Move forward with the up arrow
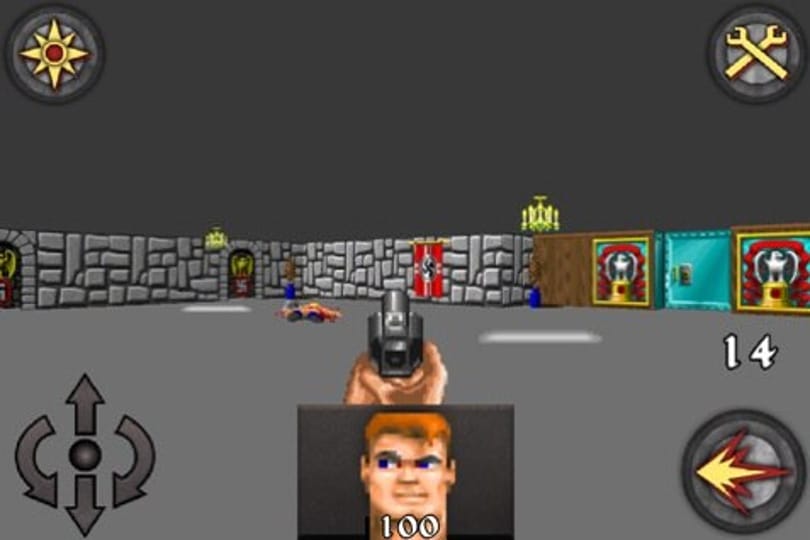 click(x=85, y=403)
